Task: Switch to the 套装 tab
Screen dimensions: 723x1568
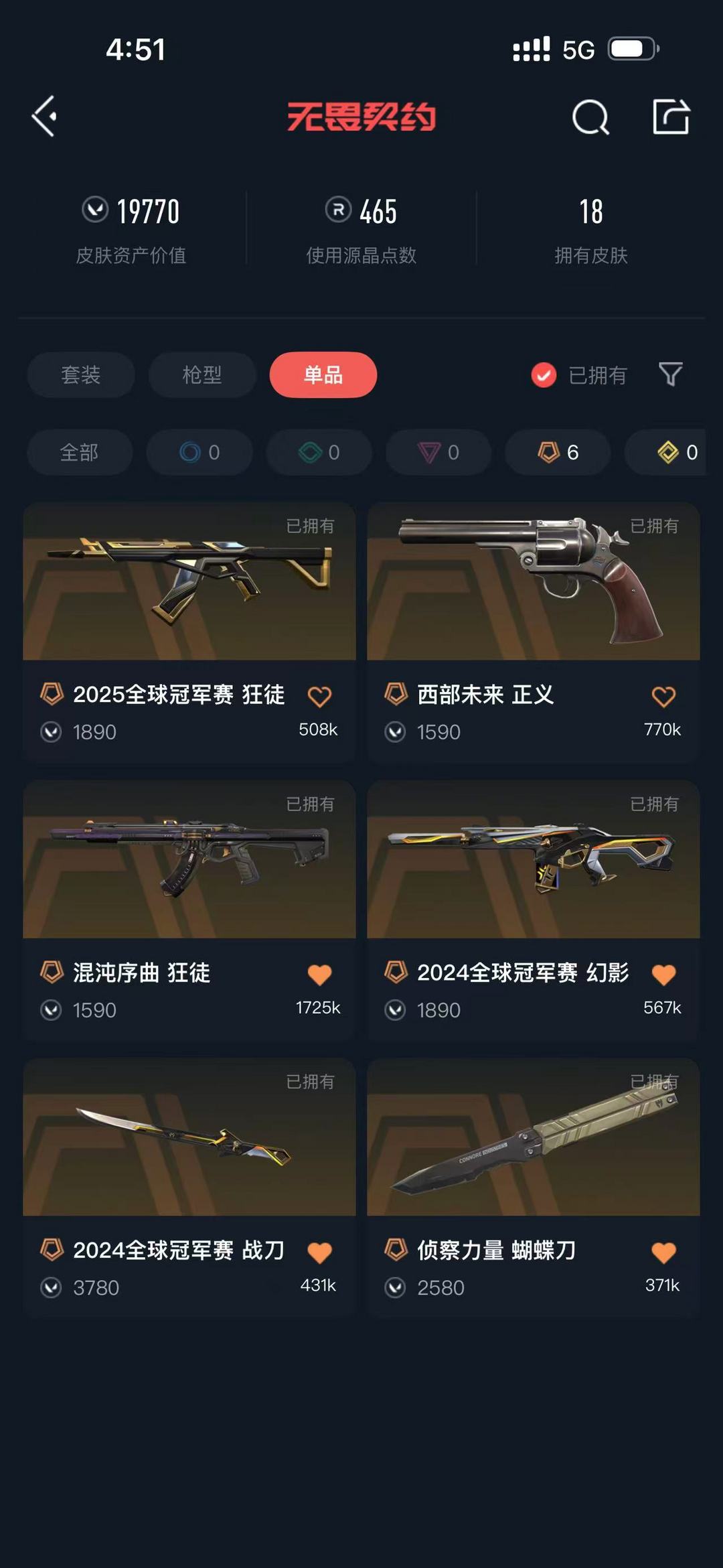Action: point(80,376)
